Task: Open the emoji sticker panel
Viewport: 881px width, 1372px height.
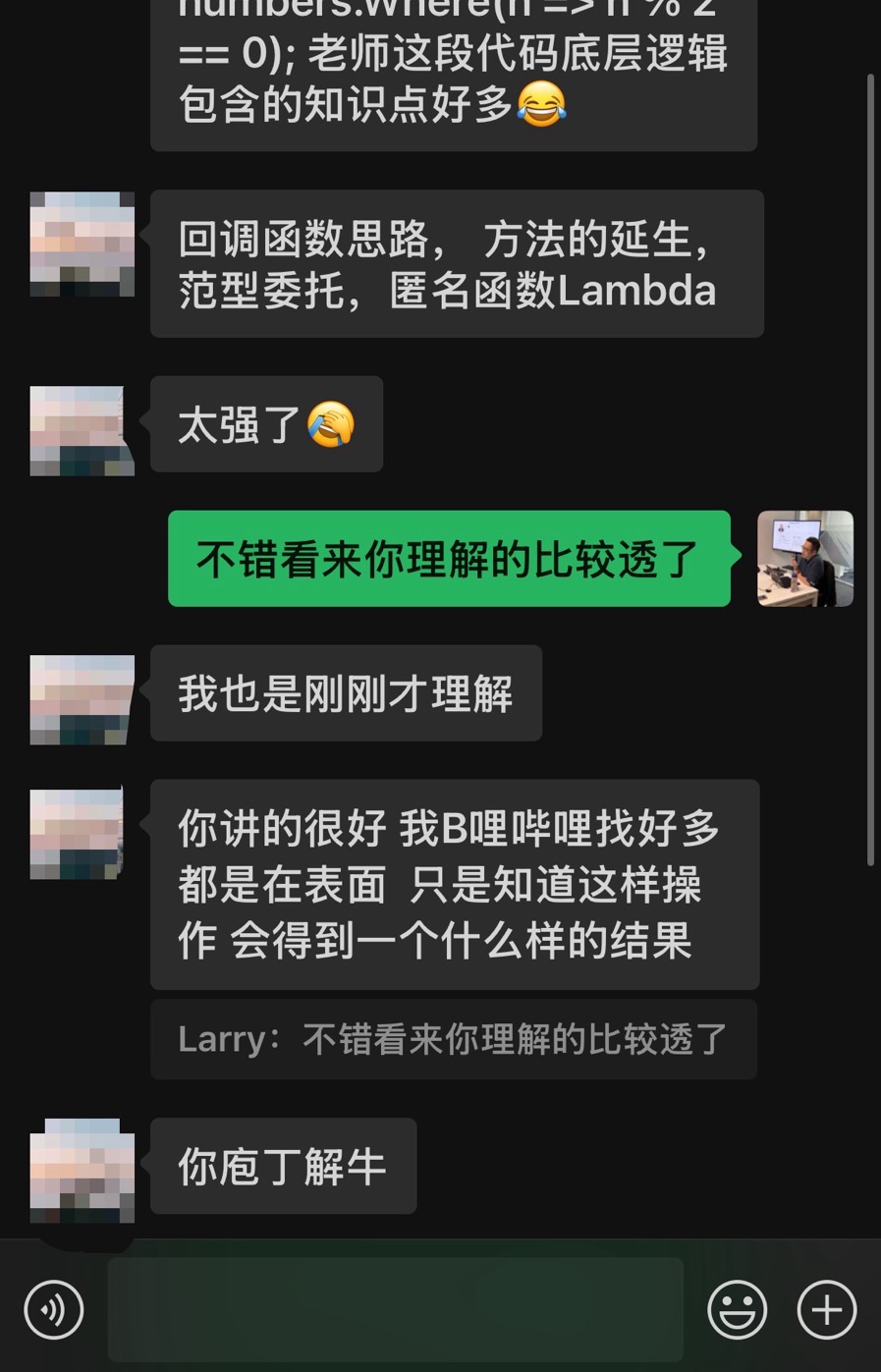Action: 737,1309
